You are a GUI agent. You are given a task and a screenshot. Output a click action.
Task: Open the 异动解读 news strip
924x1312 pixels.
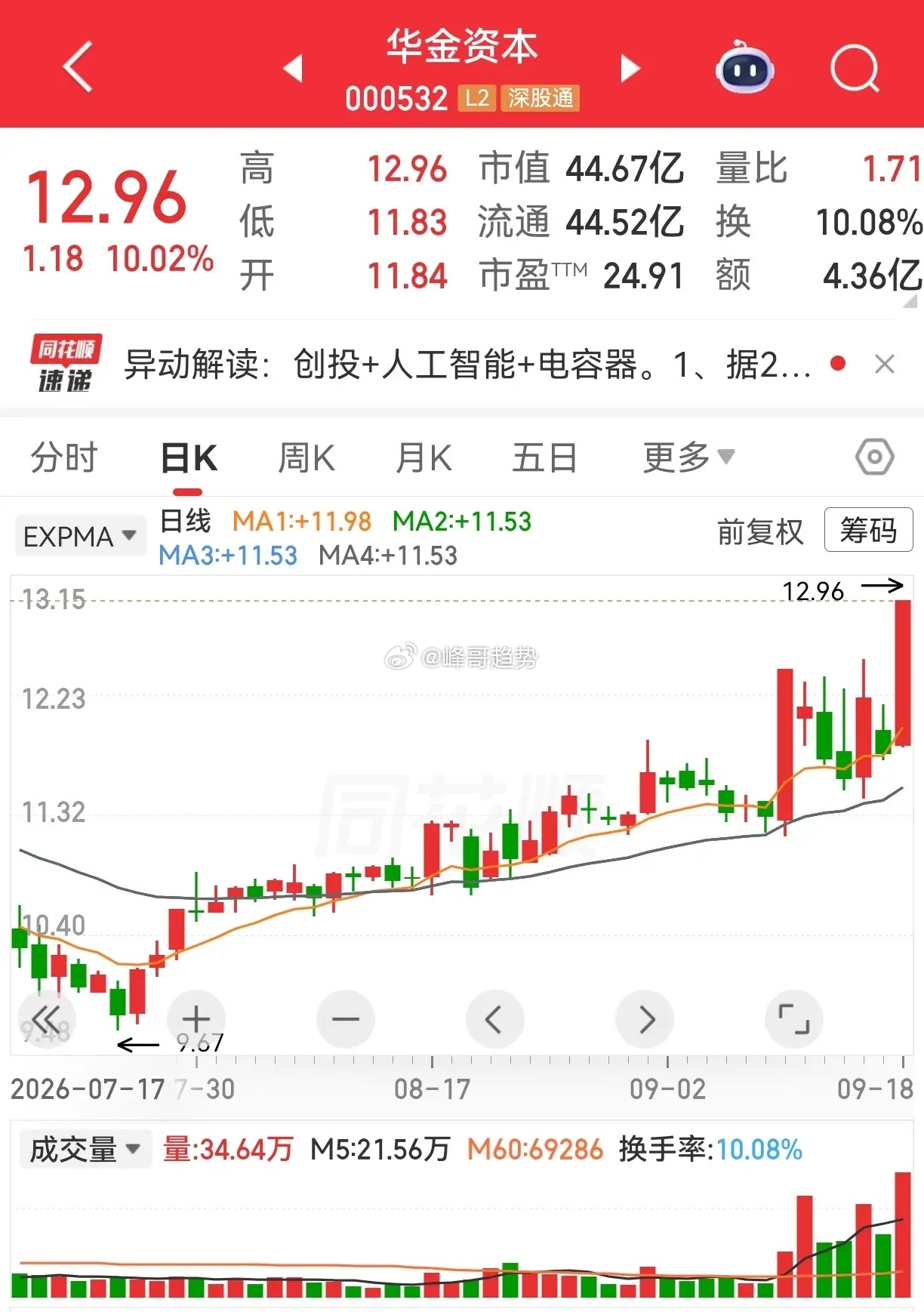468,365
